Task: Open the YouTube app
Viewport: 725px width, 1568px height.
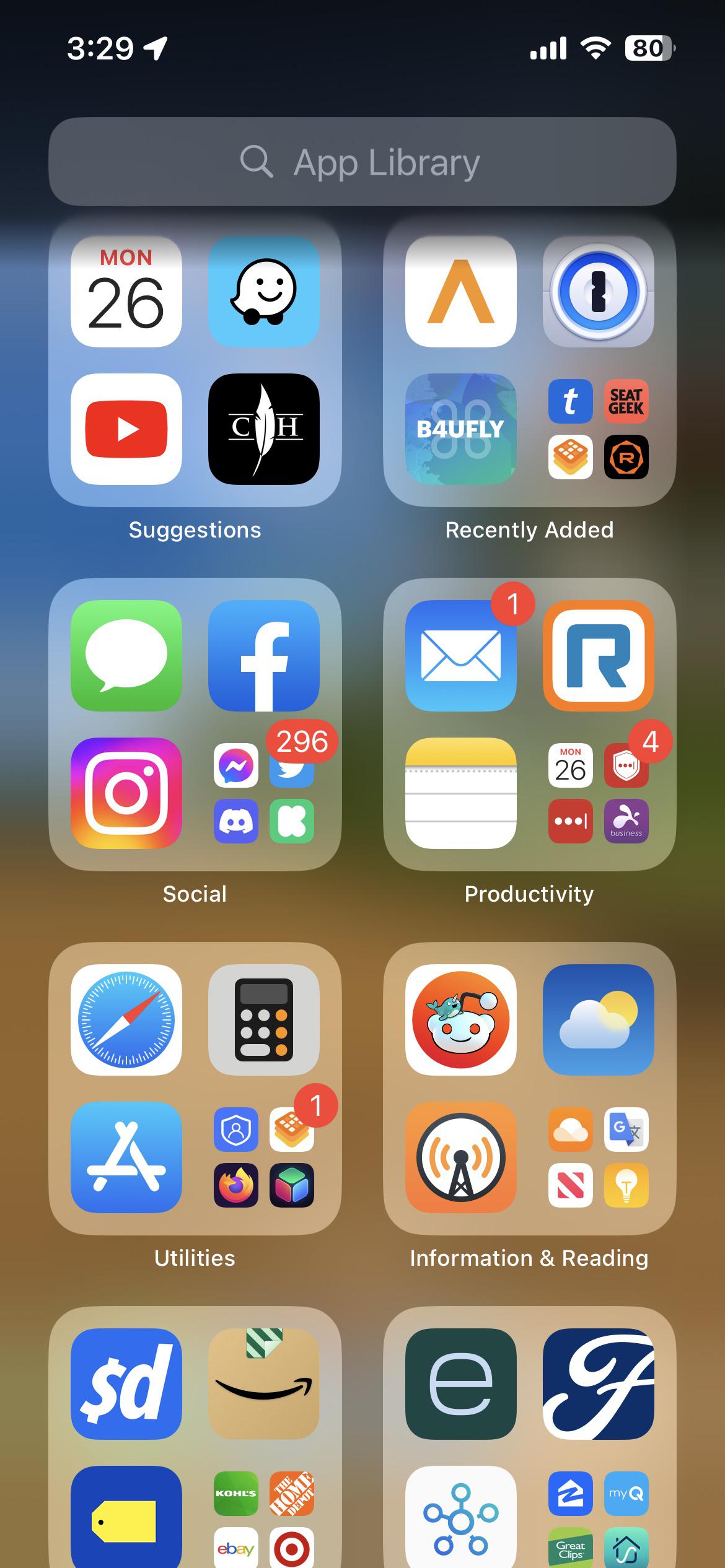Action: (126, 429)
